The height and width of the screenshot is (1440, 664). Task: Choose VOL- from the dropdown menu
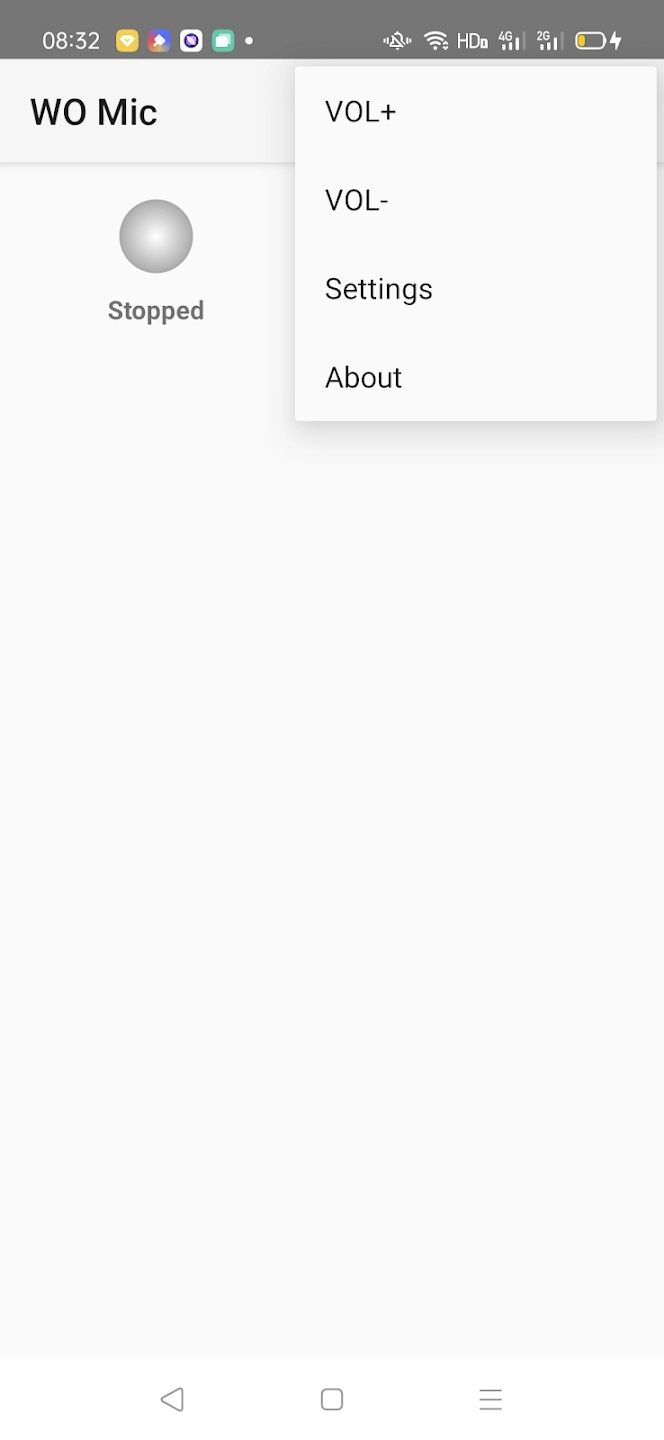(475, 200)
